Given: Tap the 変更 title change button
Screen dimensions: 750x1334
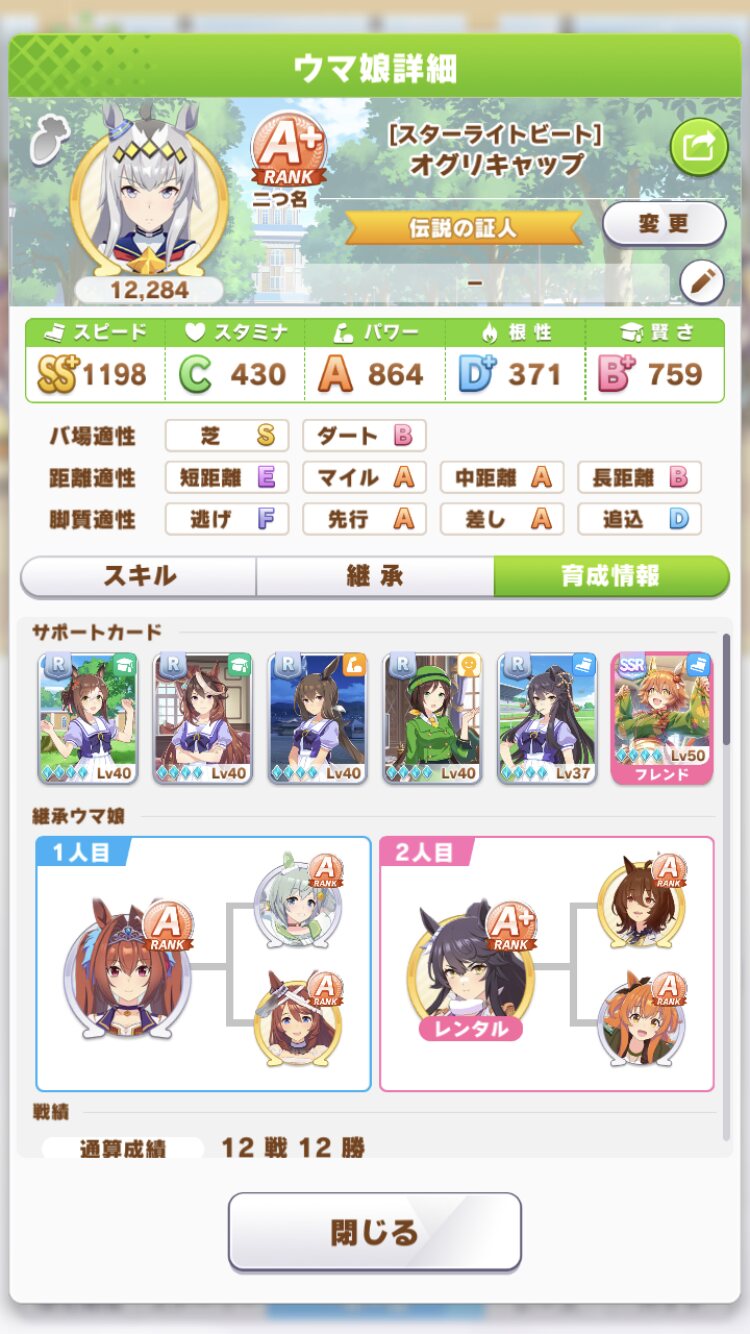Looking at the screenshot, I should pyautogui.click(x=664, y=224).
